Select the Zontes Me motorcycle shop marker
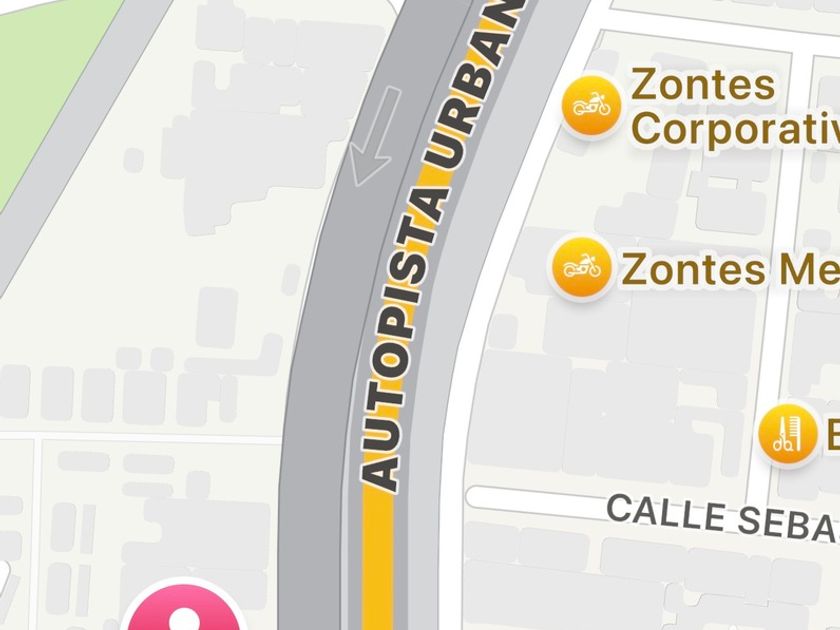Screen dimensions: 840x630 [581, 267]
